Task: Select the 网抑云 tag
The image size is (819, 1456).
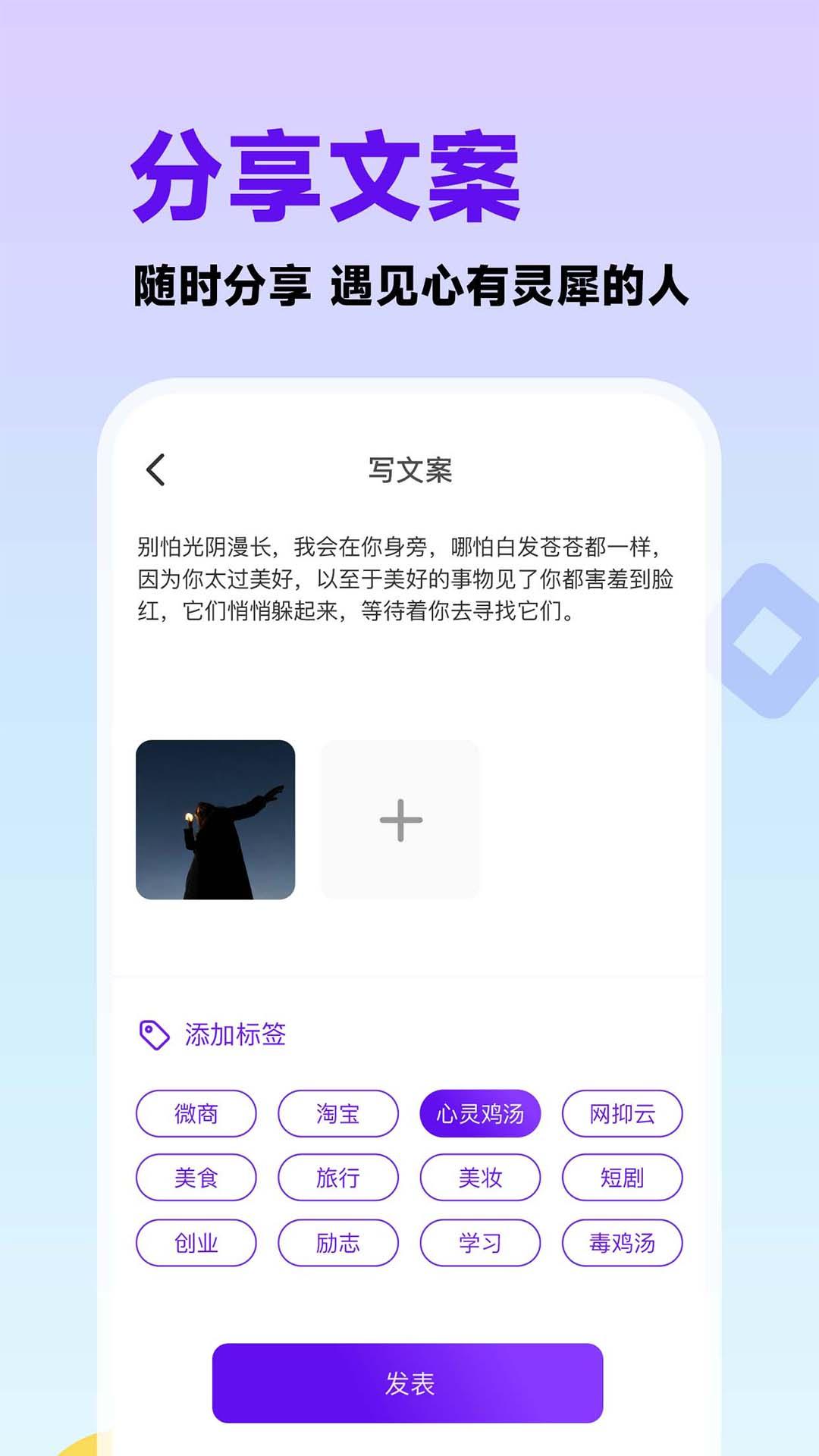Action: point(623,1113)
